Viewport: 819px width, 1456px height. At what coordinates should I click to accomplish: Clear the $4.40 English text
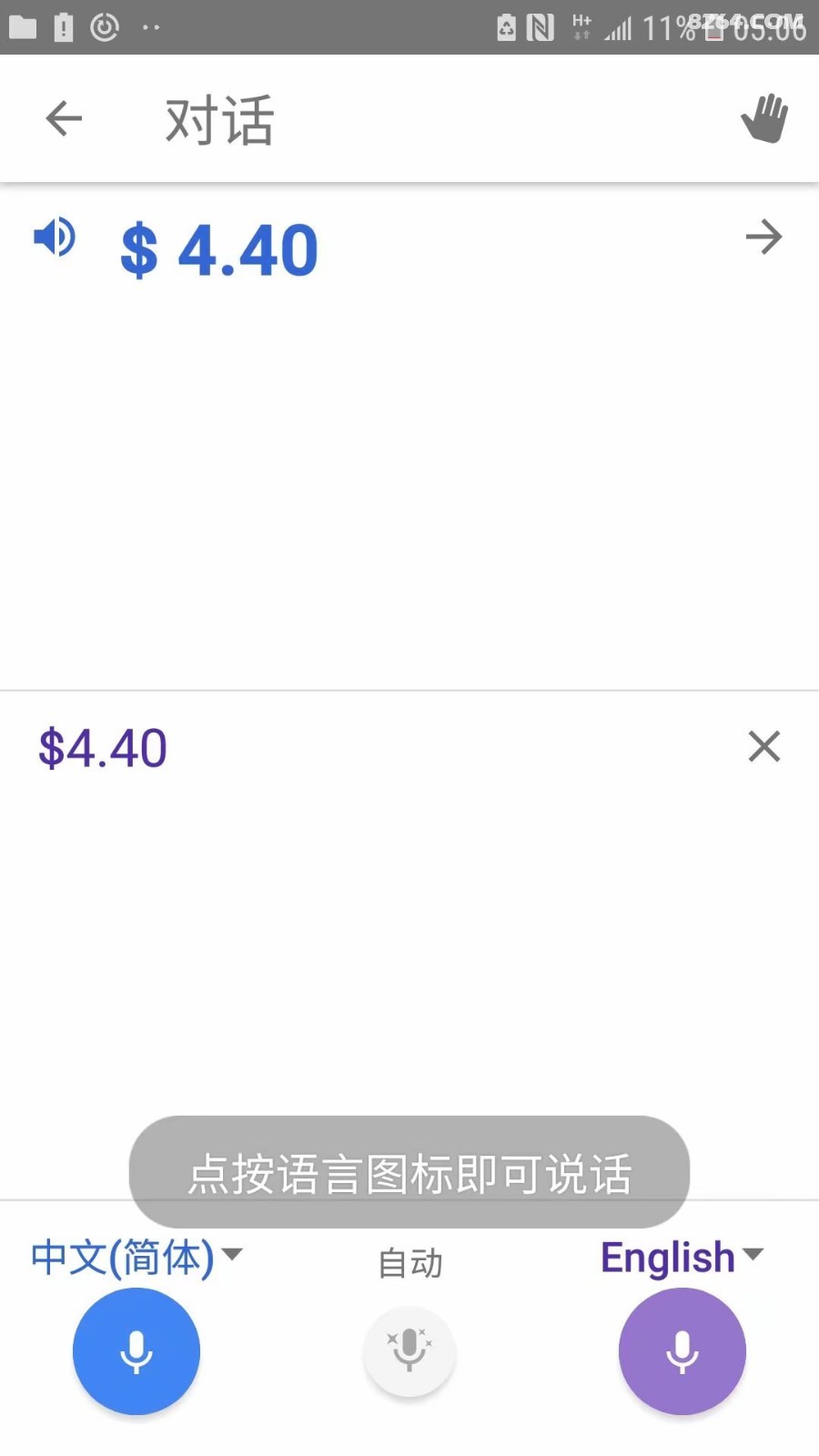click(x=764, y=746)
